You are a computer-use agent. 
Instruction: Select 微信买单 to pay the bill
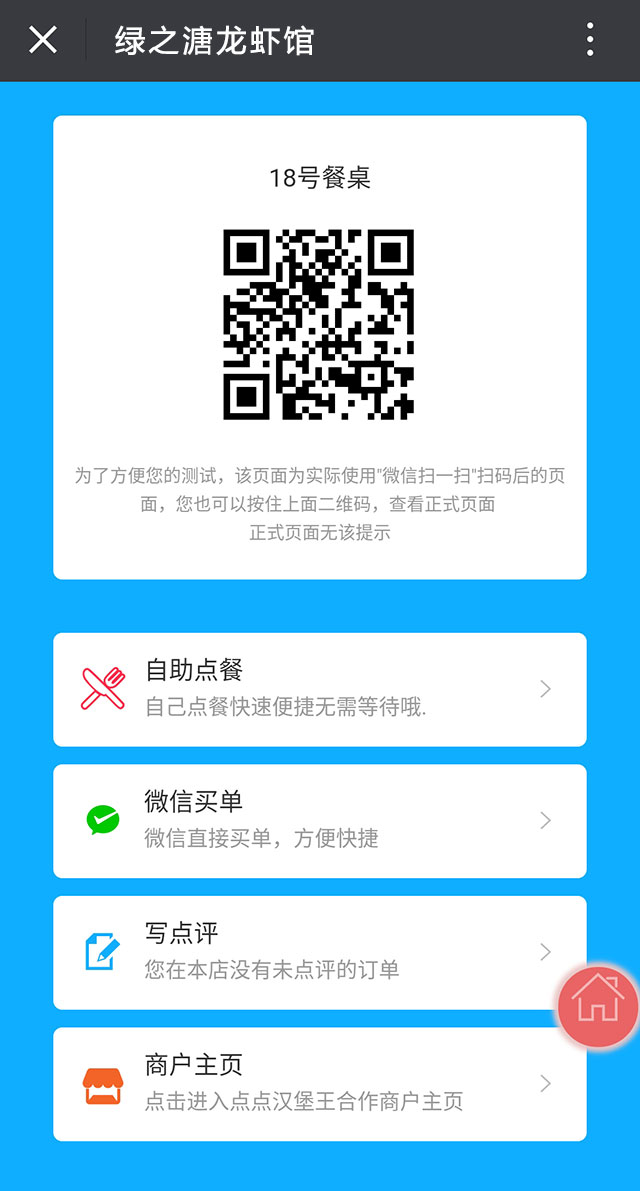click(x=320, y=821)
